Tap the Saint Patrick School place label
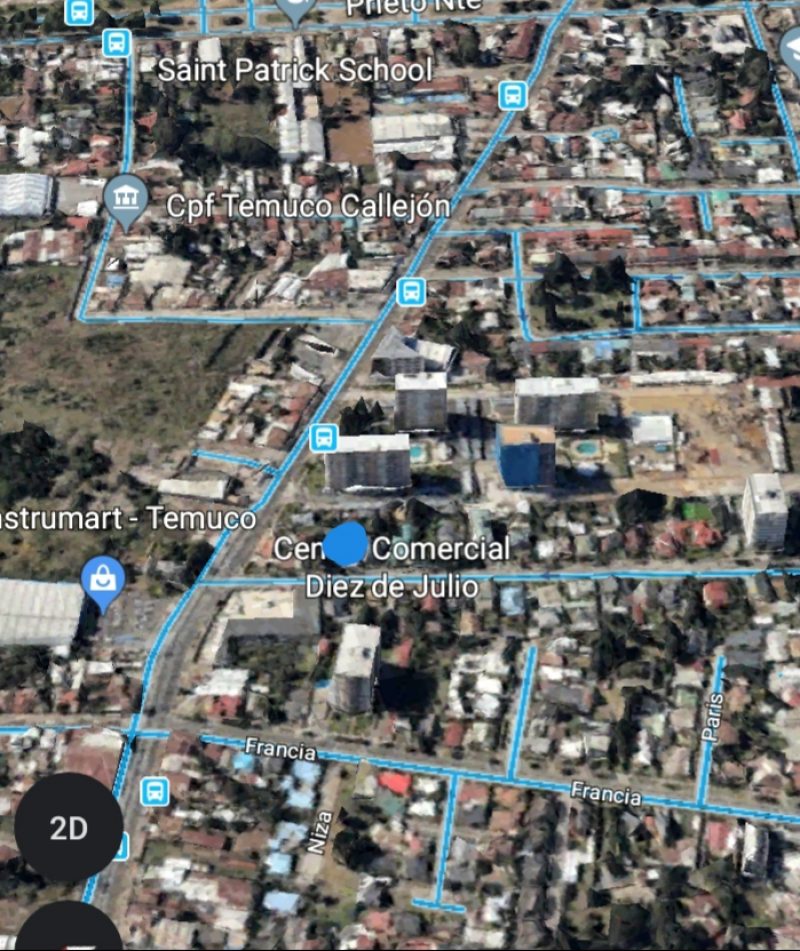The image size is (800, 951). pos(295,70)
